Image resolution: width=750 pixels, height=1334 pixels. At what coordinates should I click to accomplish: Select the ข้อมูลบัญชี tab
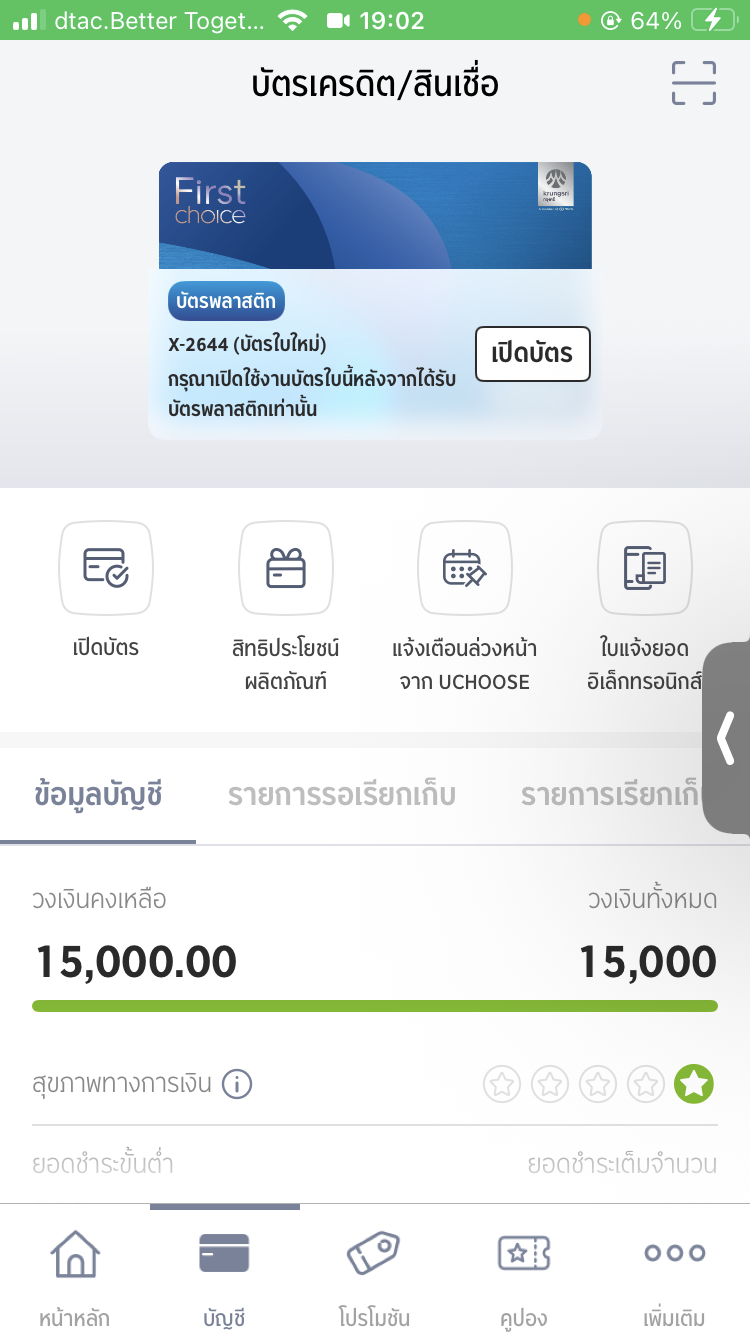(98, 796)
